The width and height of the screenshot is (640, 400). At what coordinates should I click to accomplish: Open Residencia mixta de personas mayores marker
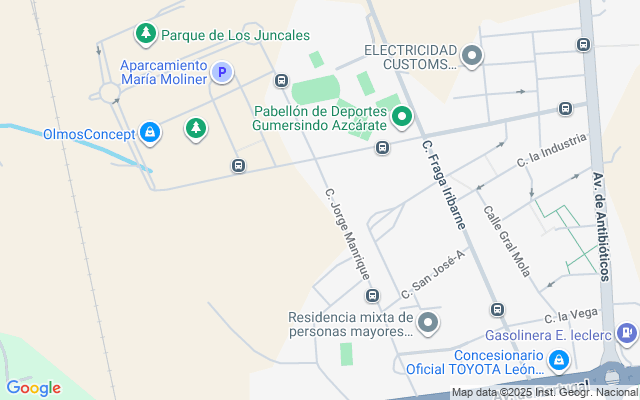428,322
